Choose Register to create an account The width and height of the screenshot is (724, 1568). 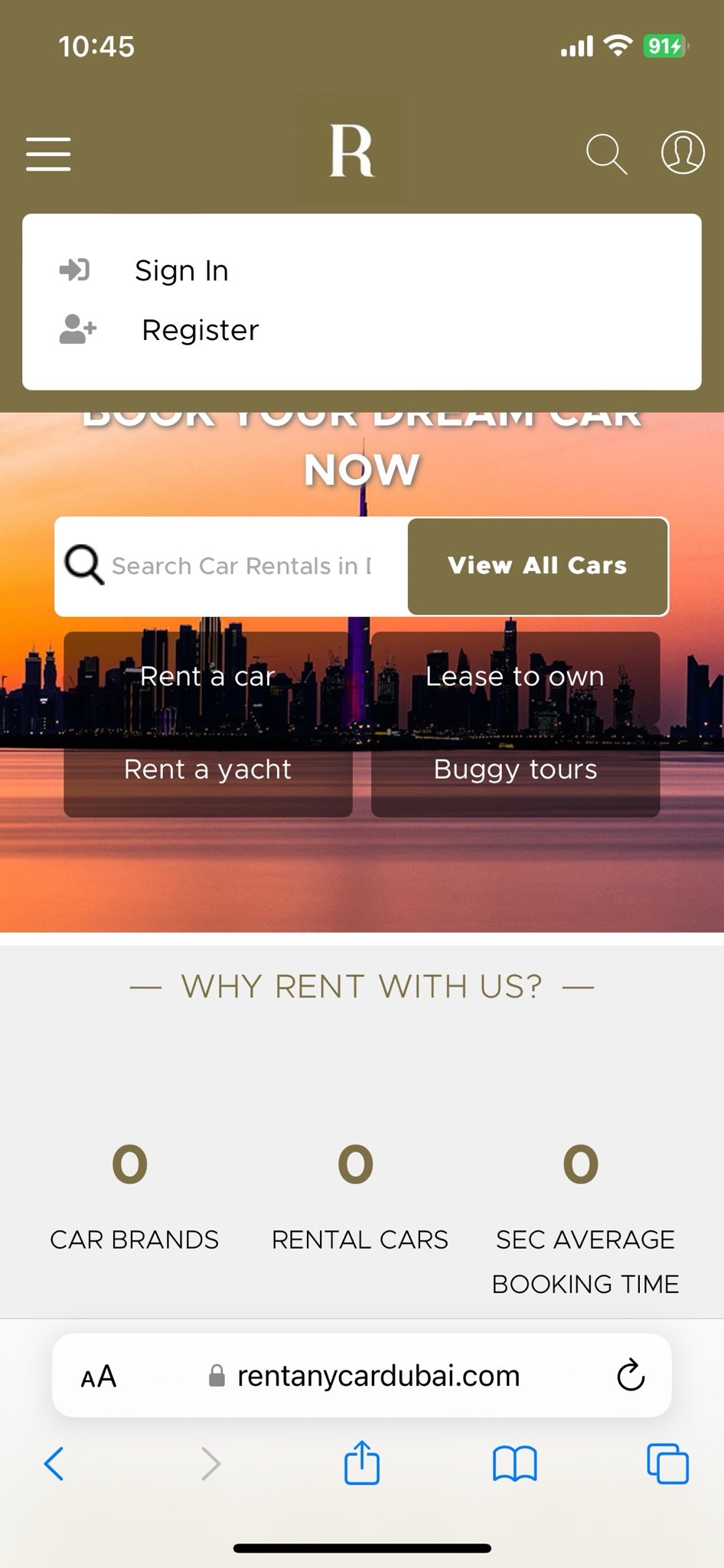tap(200, 330)
